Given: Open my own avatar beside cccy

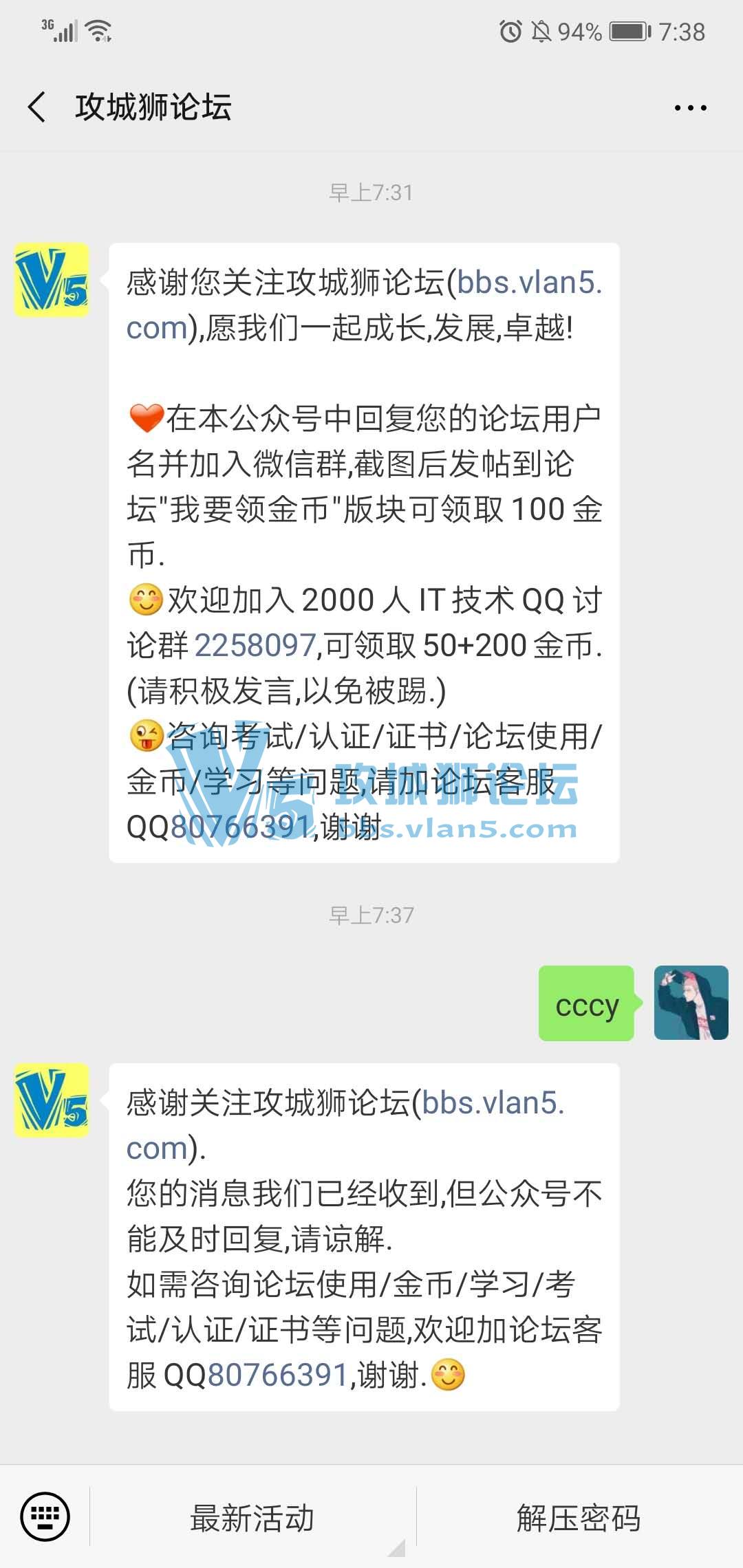Looking at the screenshot, I should [x=691, y=1003].
